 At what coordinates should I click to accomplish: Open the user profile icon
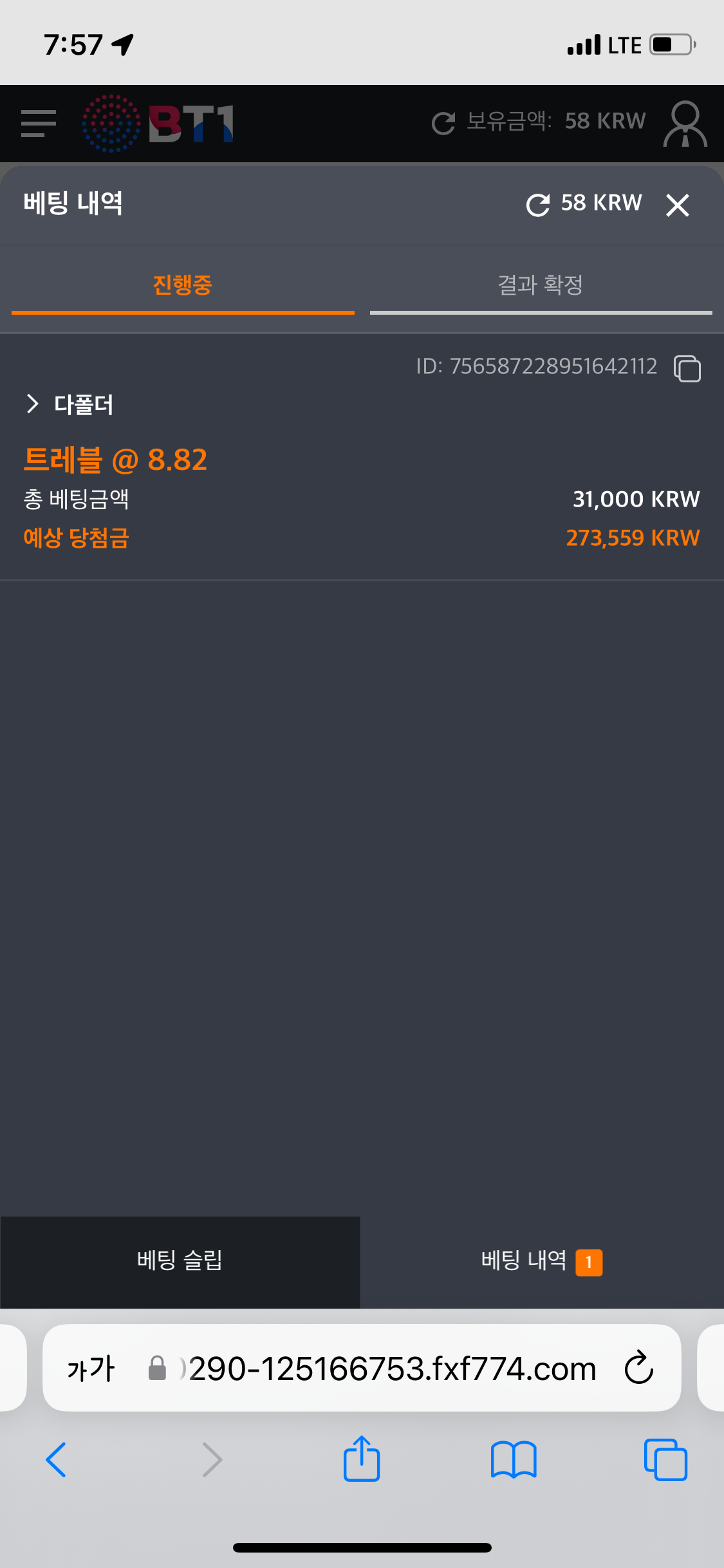(685, 123)
